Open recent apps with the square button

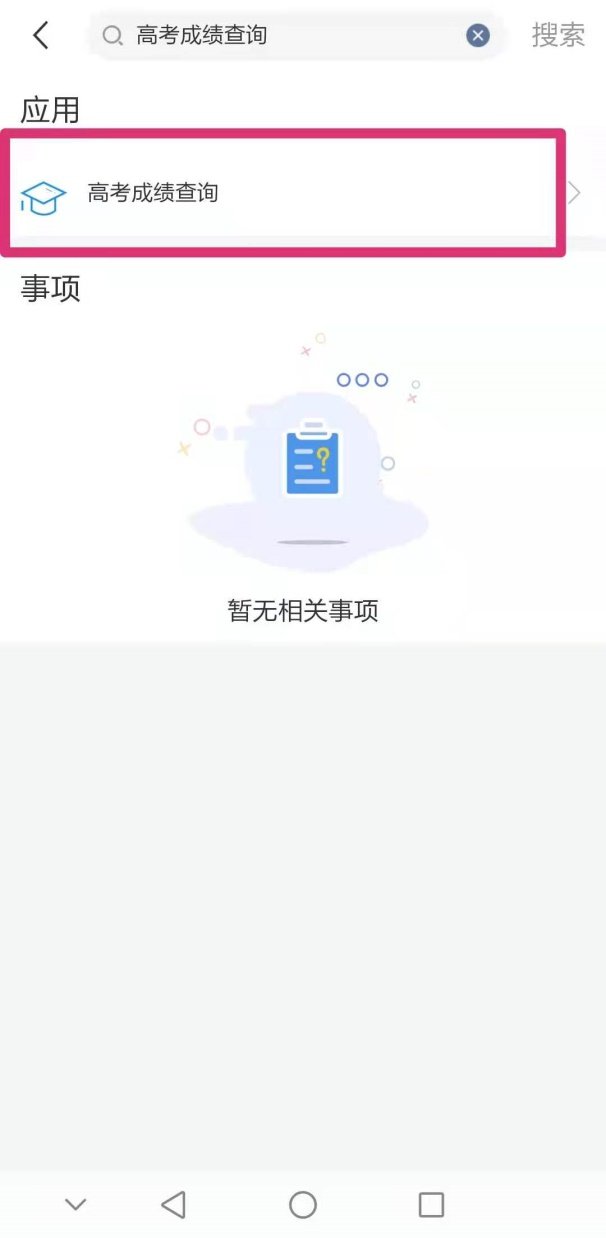click(431, 1205)
